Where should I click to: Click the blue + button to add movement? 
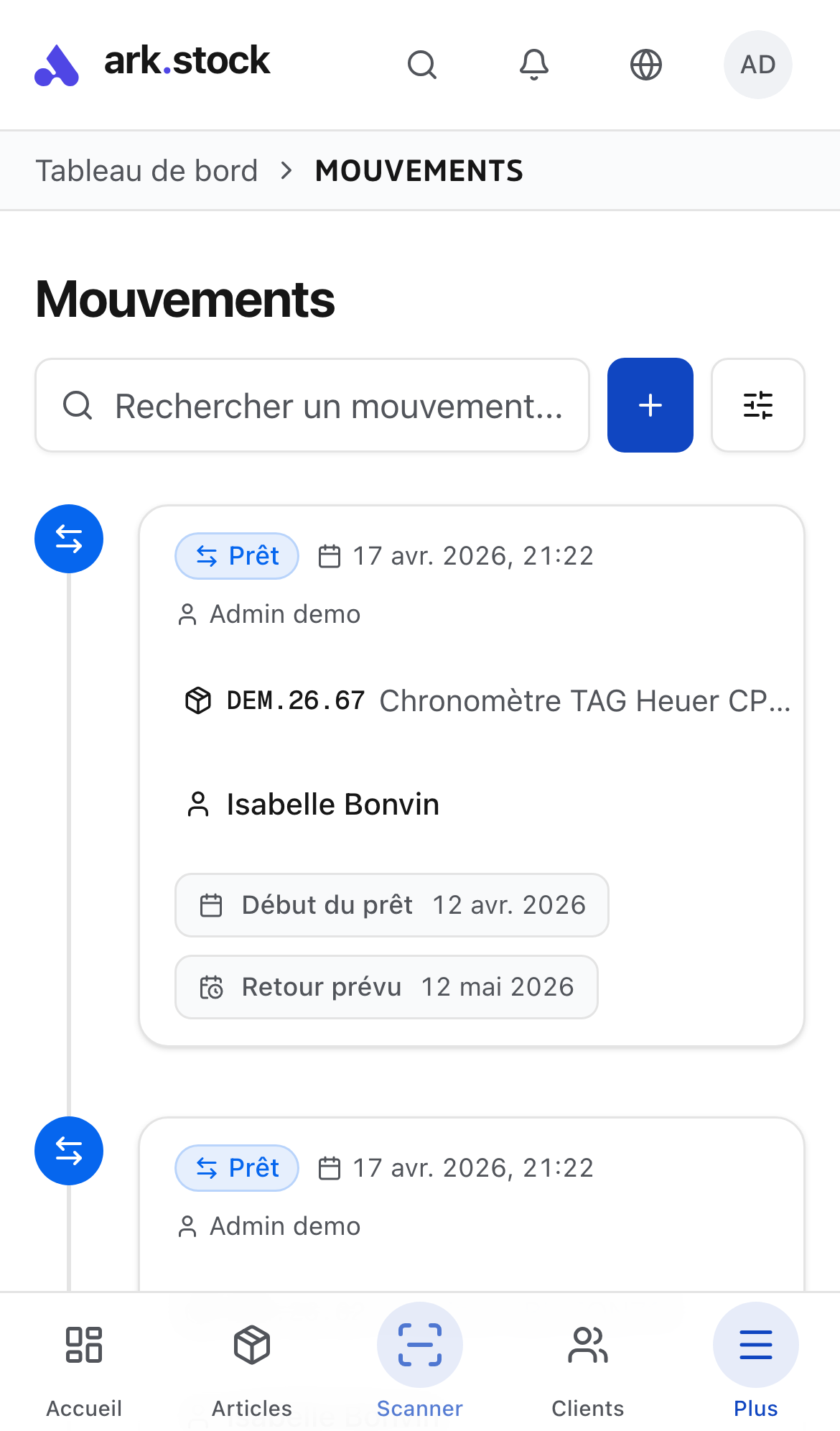click(650, 404)
